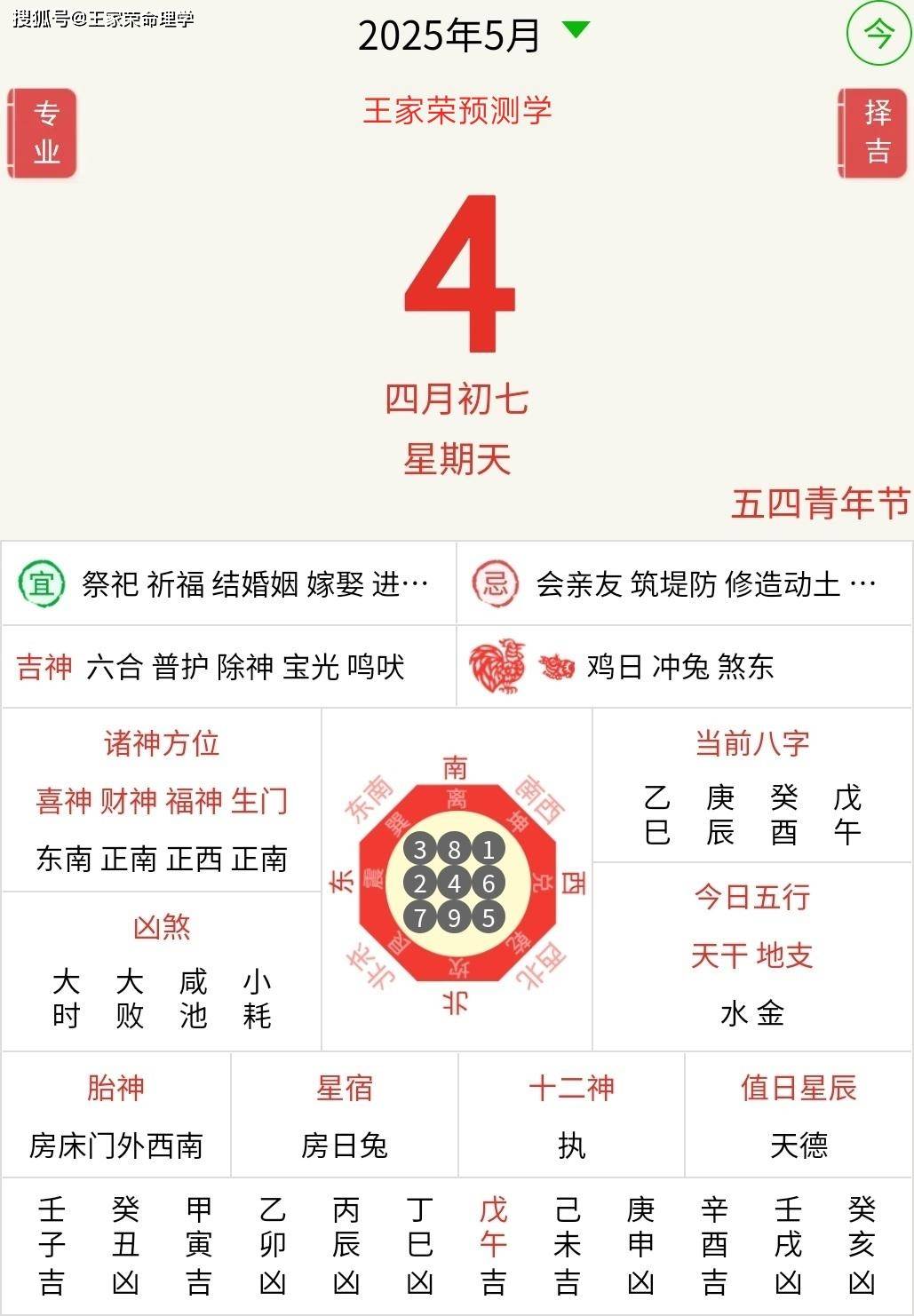914x1316 pixels.
Task: Open the 胎神 details cell
Action: [115, 1116]
